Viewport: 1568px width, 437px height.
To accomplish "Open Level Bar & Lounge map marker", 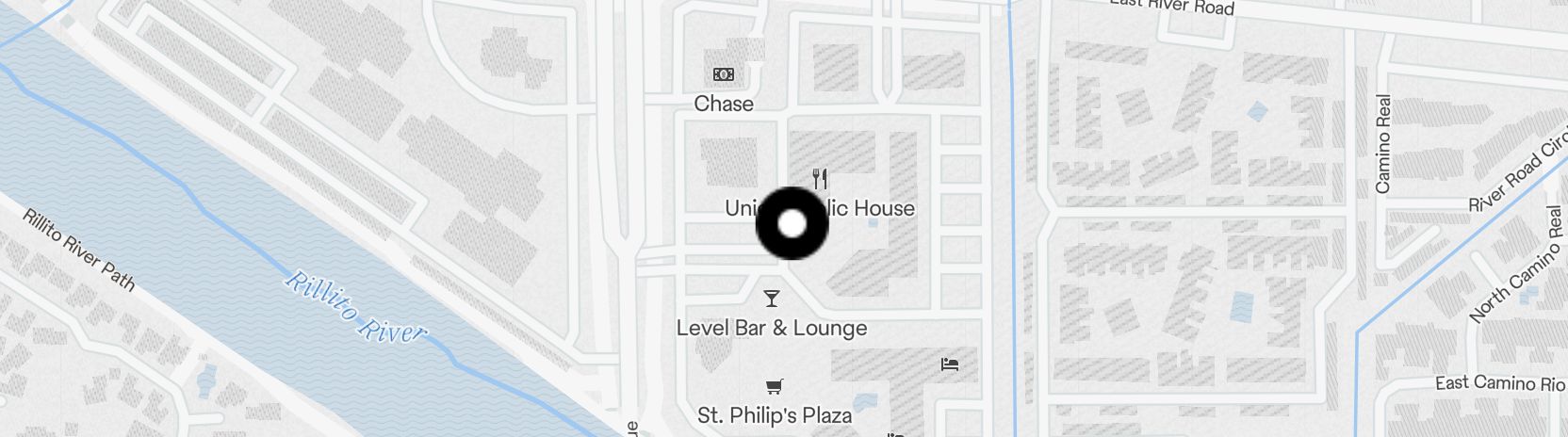I will [772, 299].
